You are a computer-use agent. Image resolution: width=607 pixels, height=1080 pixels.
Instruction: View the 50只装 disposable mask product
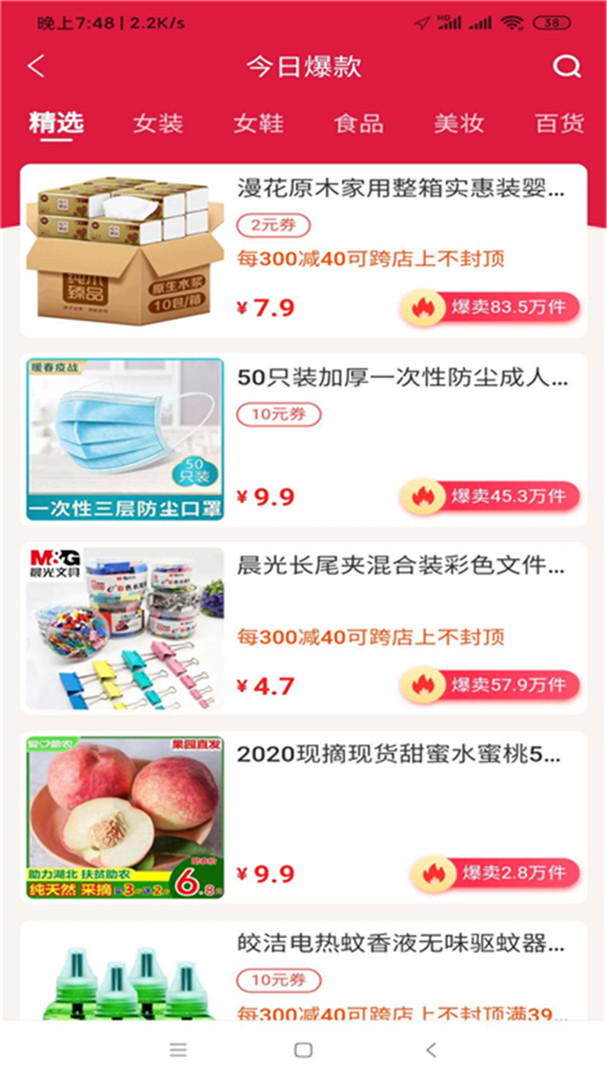402,378
